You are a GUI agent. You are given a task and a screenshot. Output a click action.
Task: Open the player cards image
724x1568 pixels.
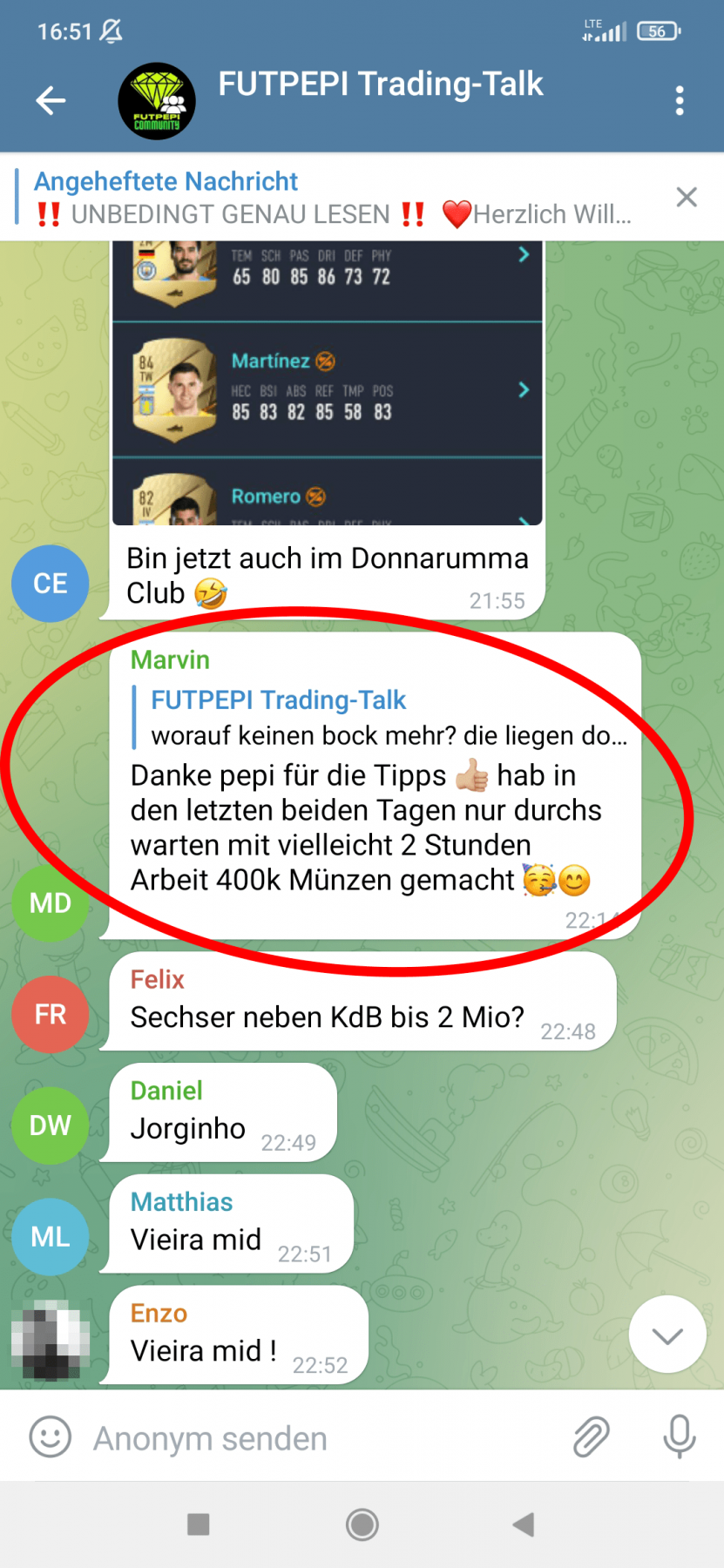(x=327, y=383)
